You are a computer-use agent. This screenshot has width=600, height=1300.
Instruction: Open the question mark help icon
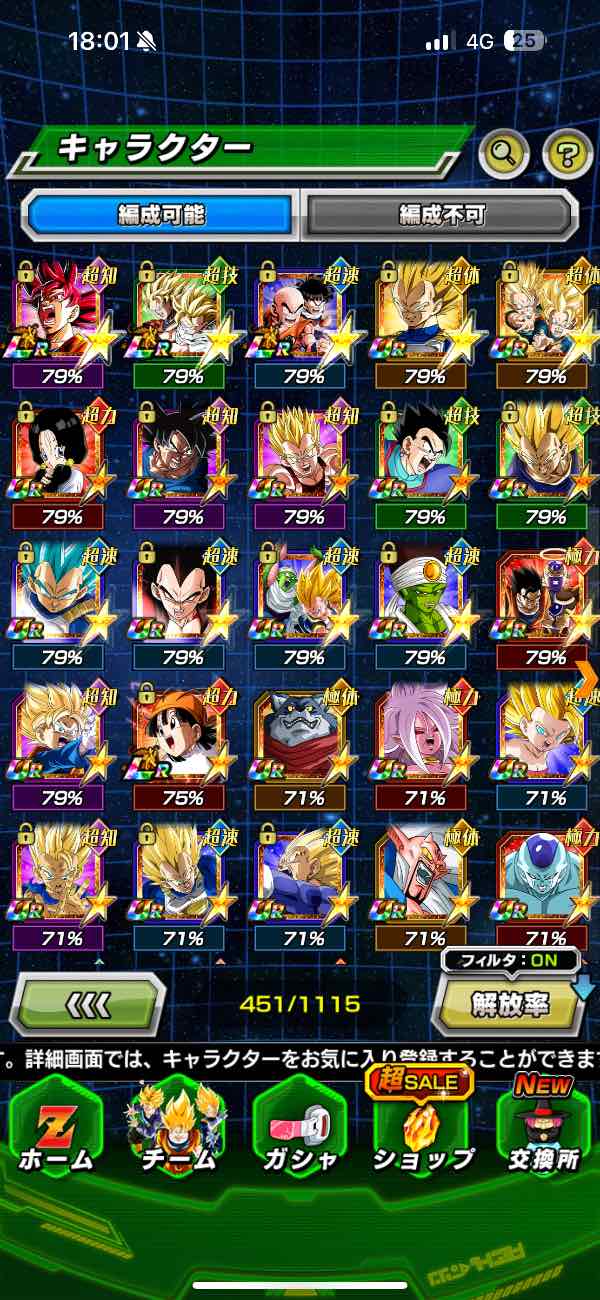567,153
